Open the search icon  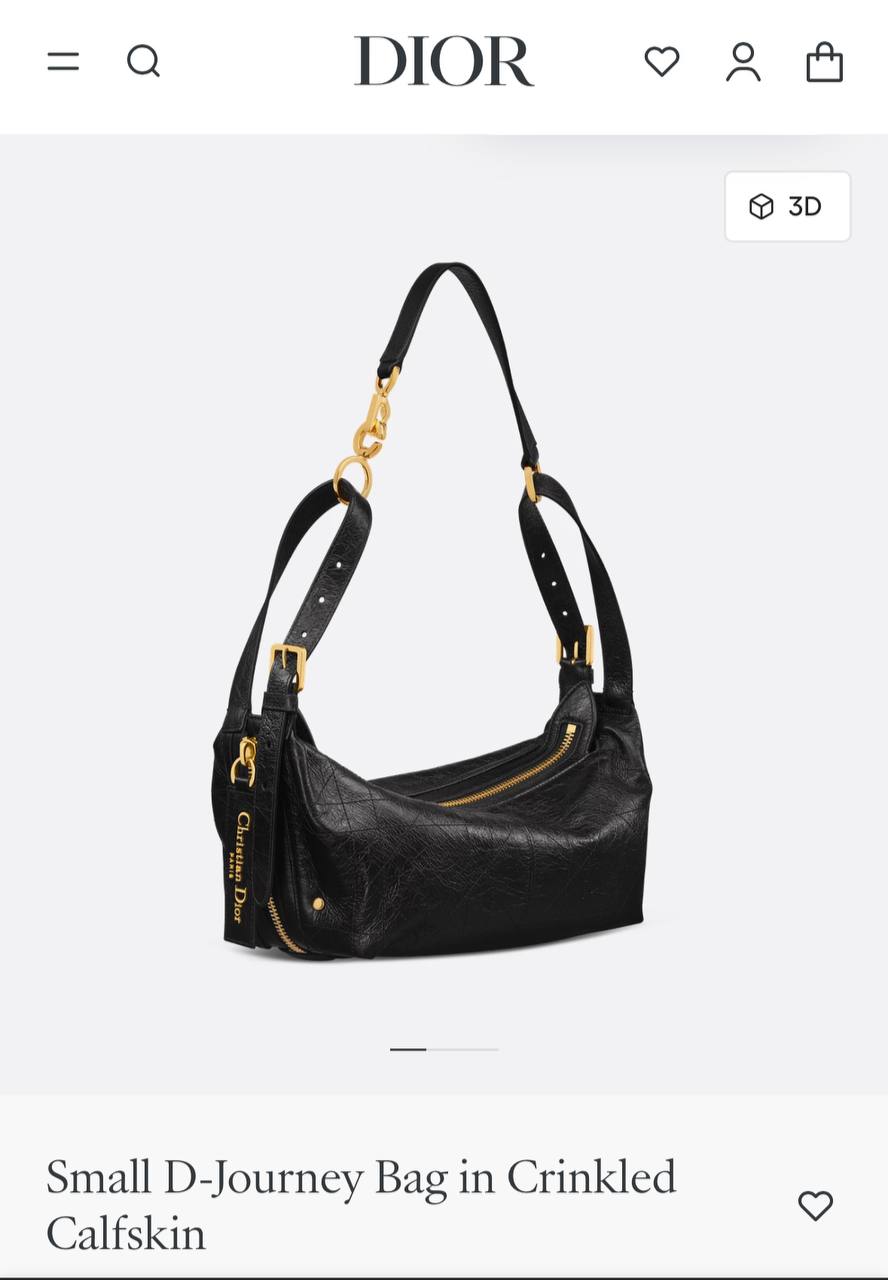pos(143,62)
